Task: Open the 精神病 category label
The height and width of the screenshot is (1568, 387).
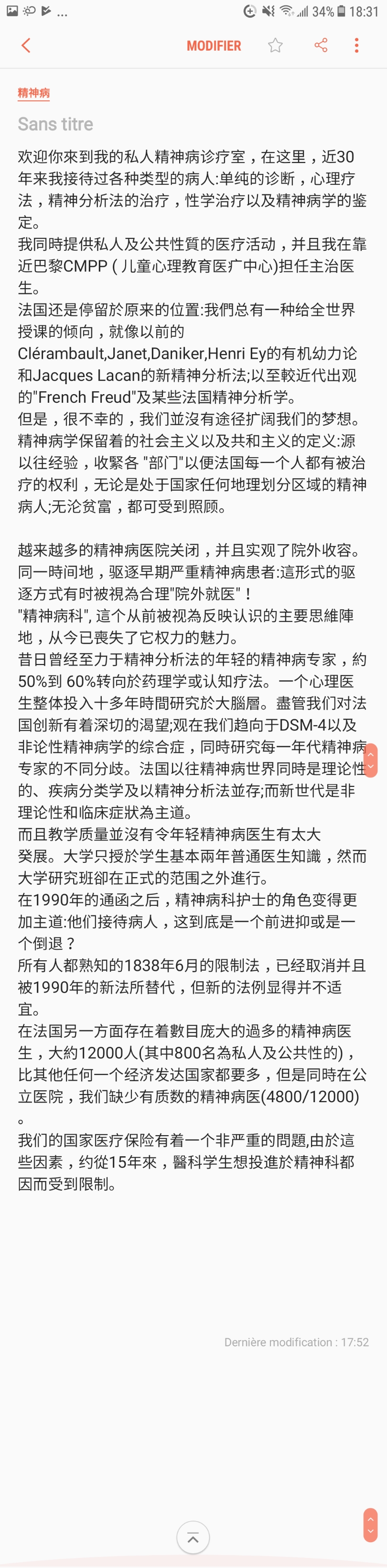Action: 33,93
